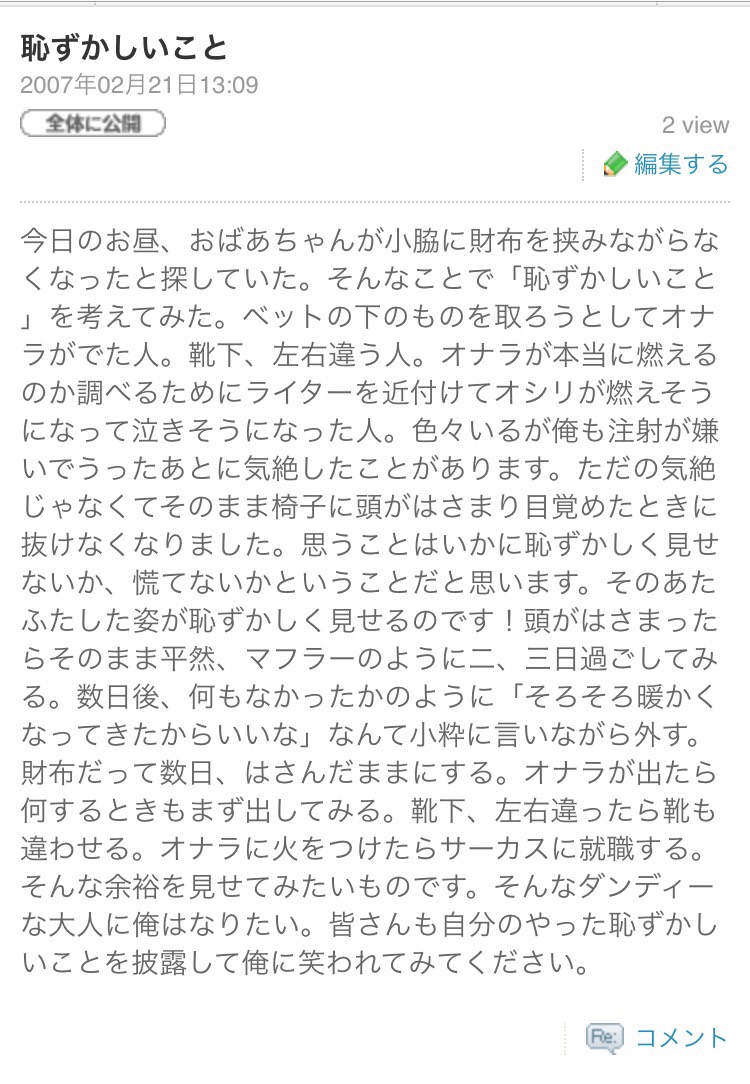Open the コメント link to comment
750x1084 pixels.
(x=680, y=1038)
